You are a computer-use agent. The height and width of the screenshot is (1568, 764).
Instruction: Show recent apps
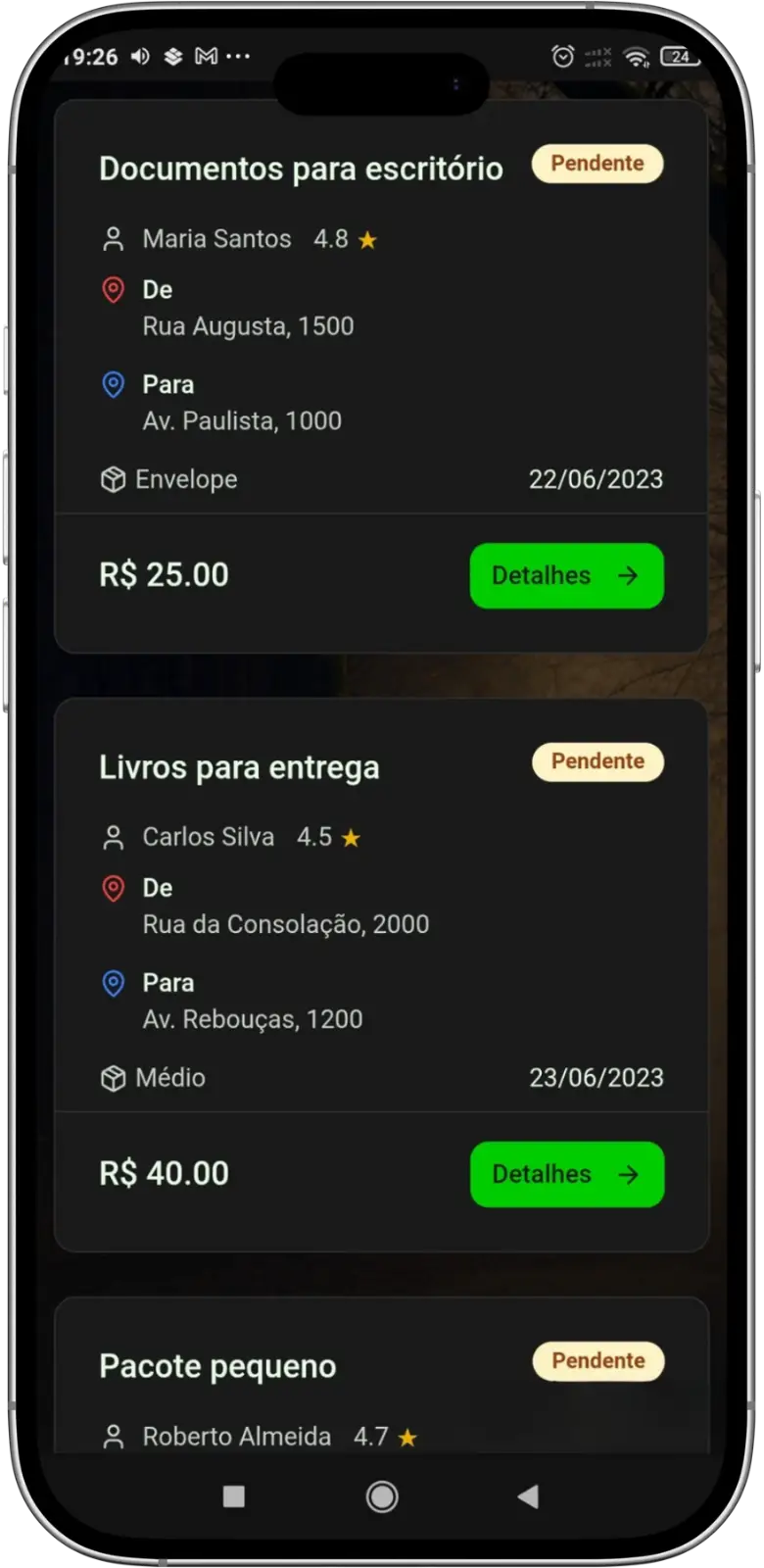[234, 1496]
